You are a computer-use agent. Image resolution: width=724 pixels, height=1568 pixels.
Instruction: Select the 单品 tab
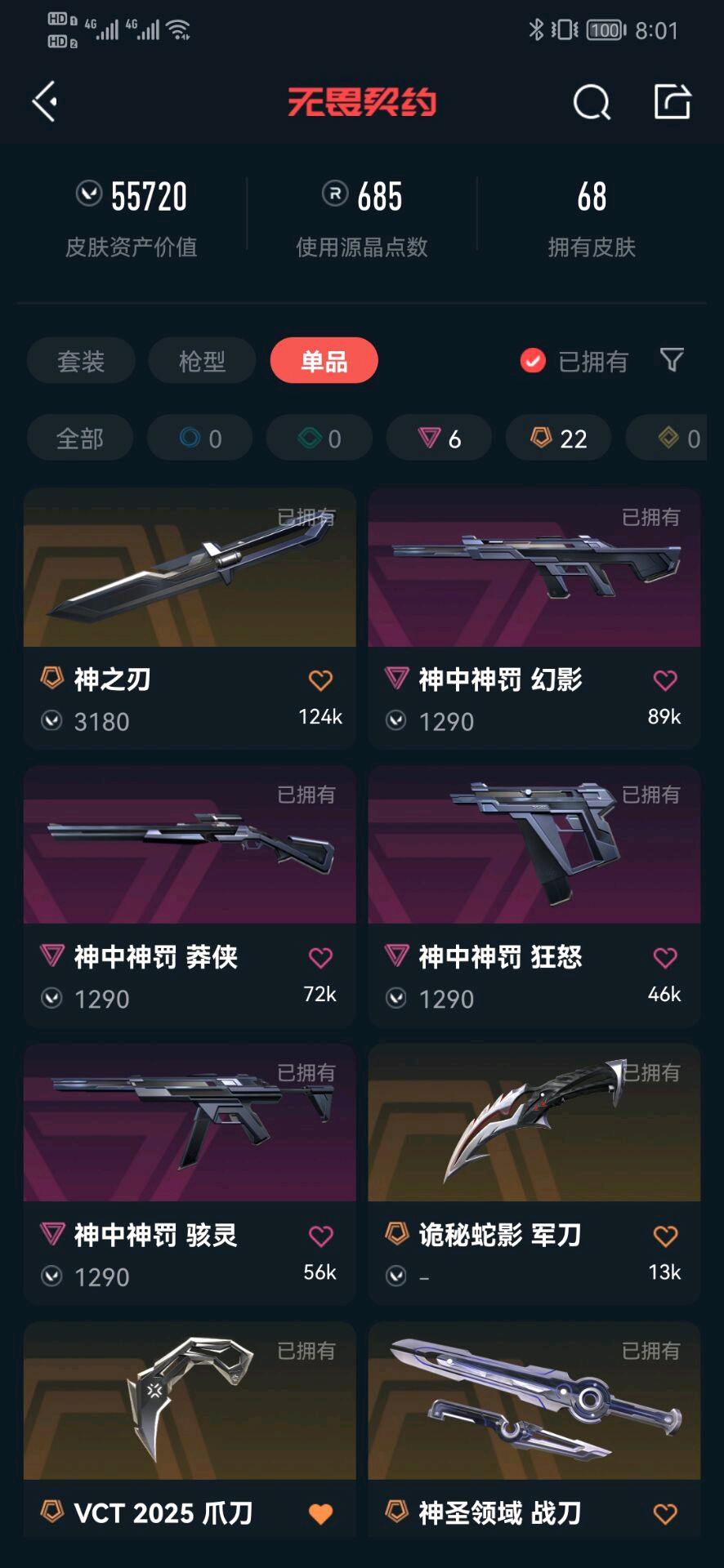tap(324, 360)
